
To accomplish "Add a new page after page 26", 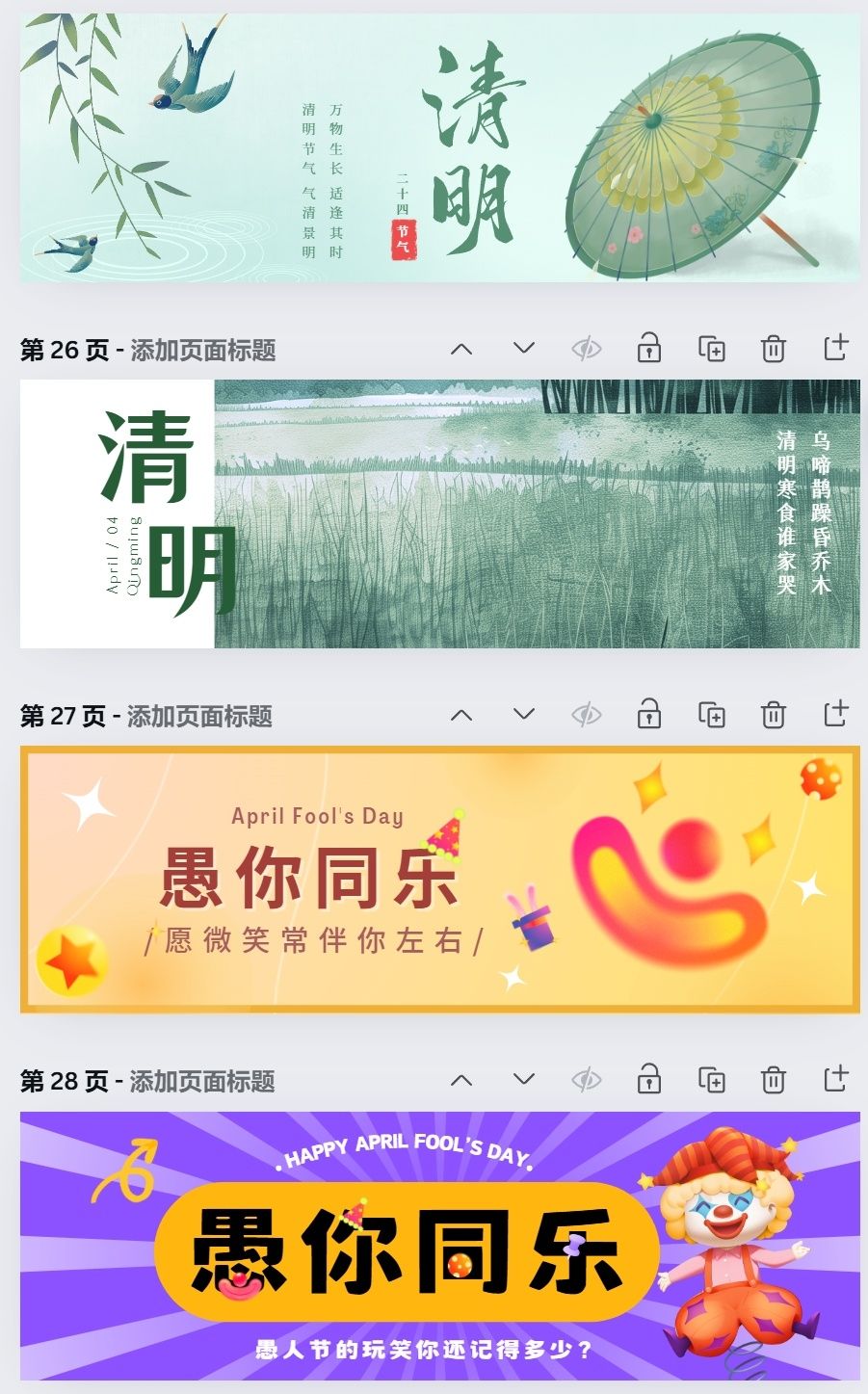I will click(x=835, y=349).
